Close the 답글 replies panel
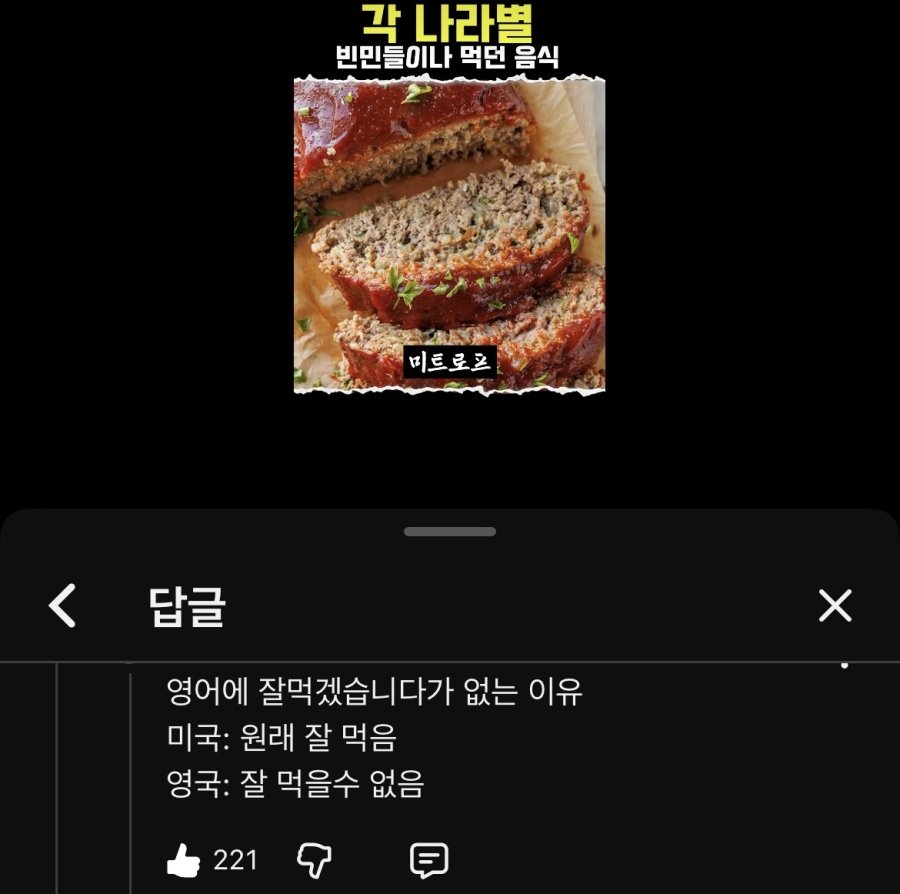The height and width of the screenshot is (894, 900). [x=834, y=606]
